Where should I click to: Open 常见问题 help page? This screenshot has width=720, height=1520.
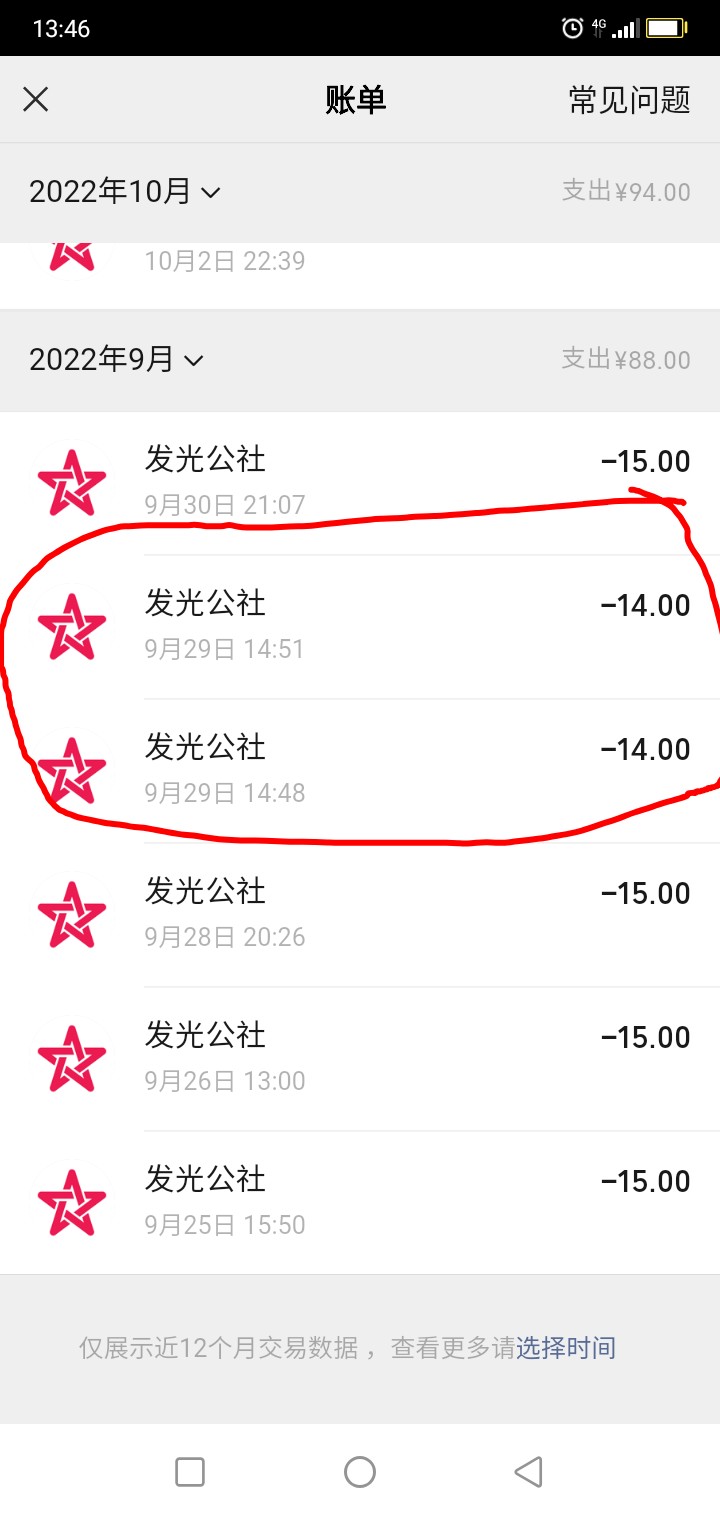pyautogui.click(x=629, y=99)
